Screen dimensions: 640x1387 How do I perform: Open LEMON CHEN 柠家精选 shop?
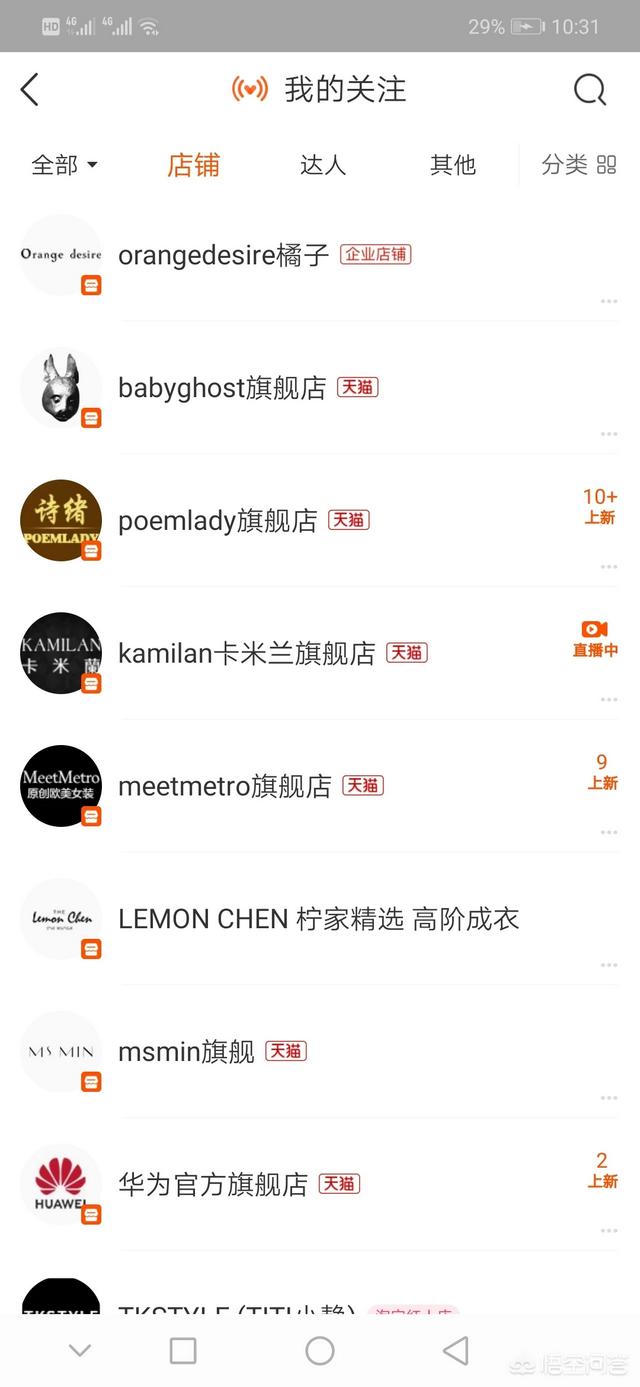[x=320, y=919]
